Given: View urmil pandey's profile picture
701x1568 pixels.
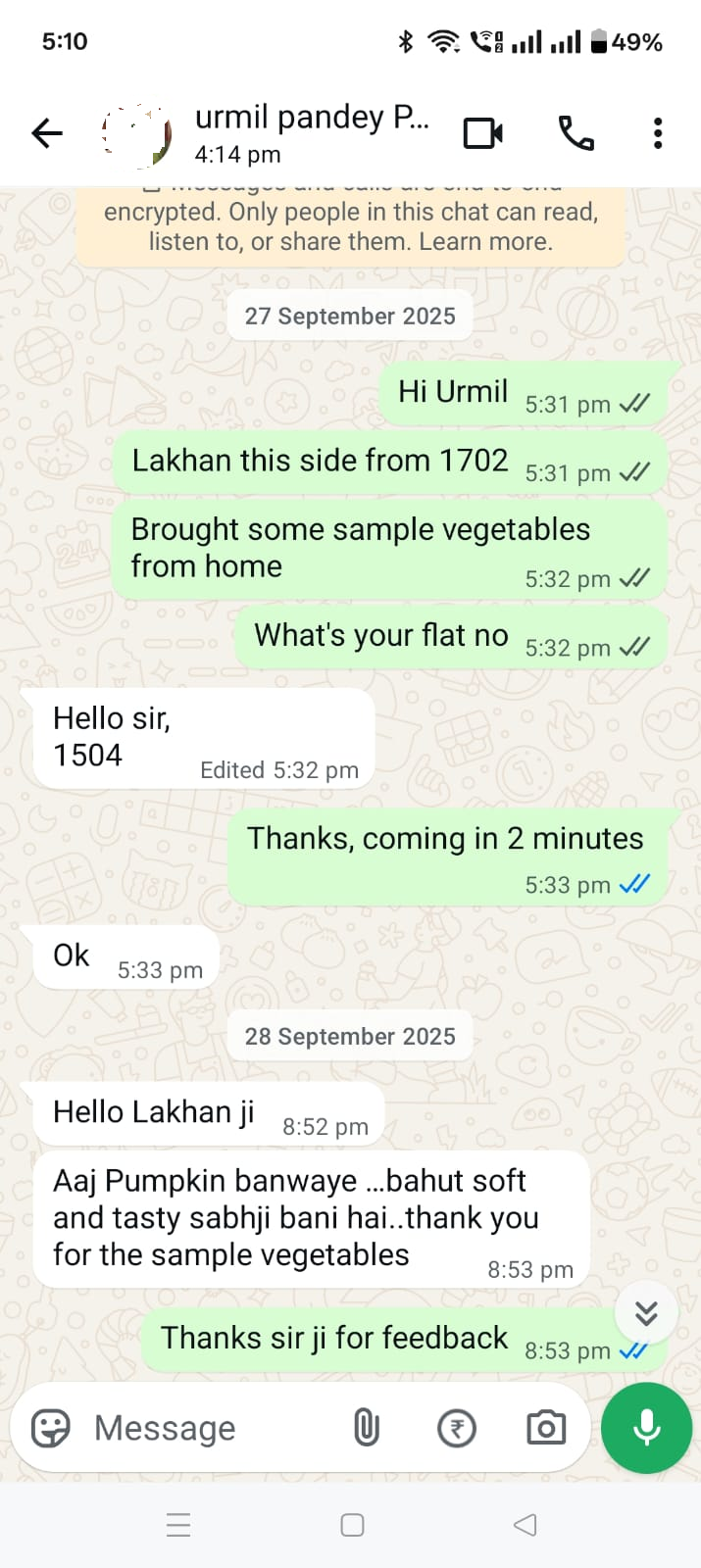Looking at the screenshot, I should [138, 133].
